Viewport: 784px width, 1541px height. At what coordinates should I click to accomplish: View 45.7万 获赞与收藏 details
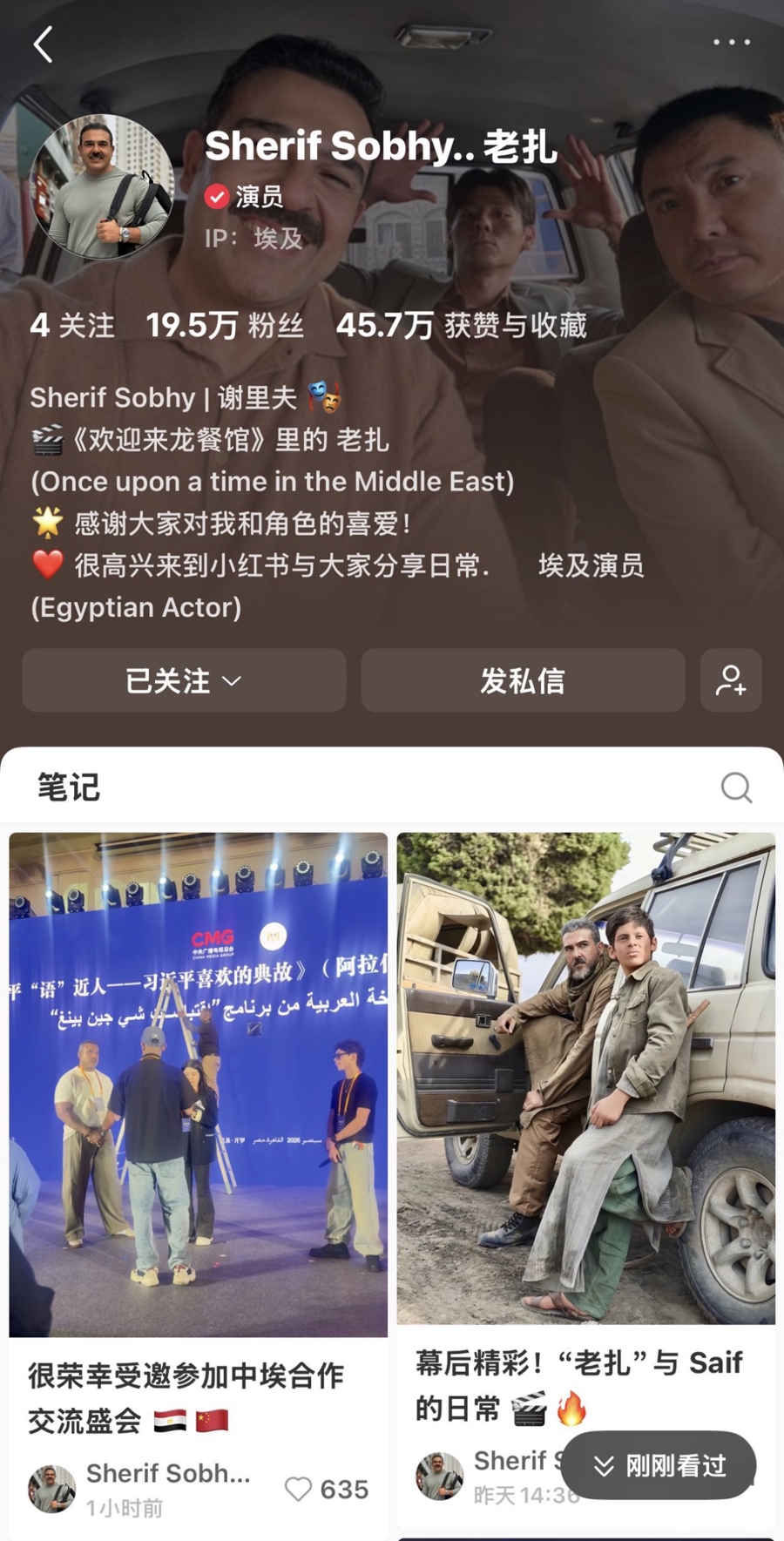(462, 326)
